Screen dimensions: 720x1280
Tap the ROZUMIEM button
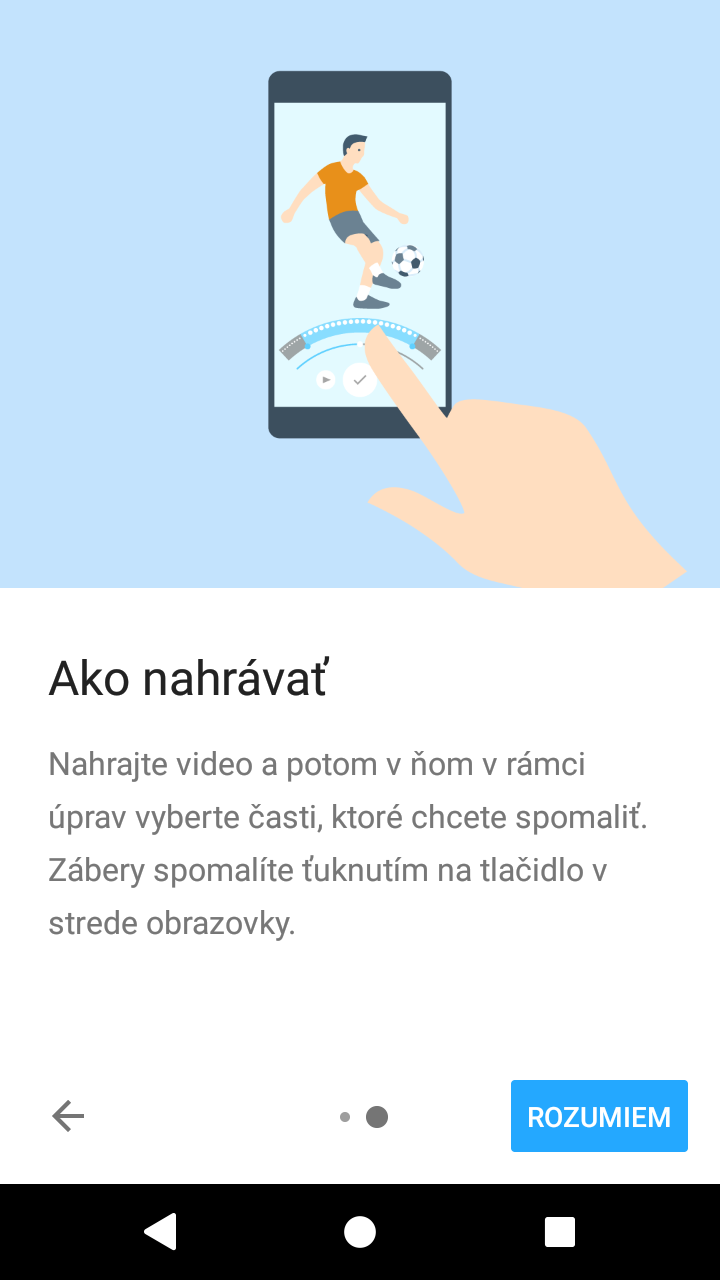point(599,1116)
